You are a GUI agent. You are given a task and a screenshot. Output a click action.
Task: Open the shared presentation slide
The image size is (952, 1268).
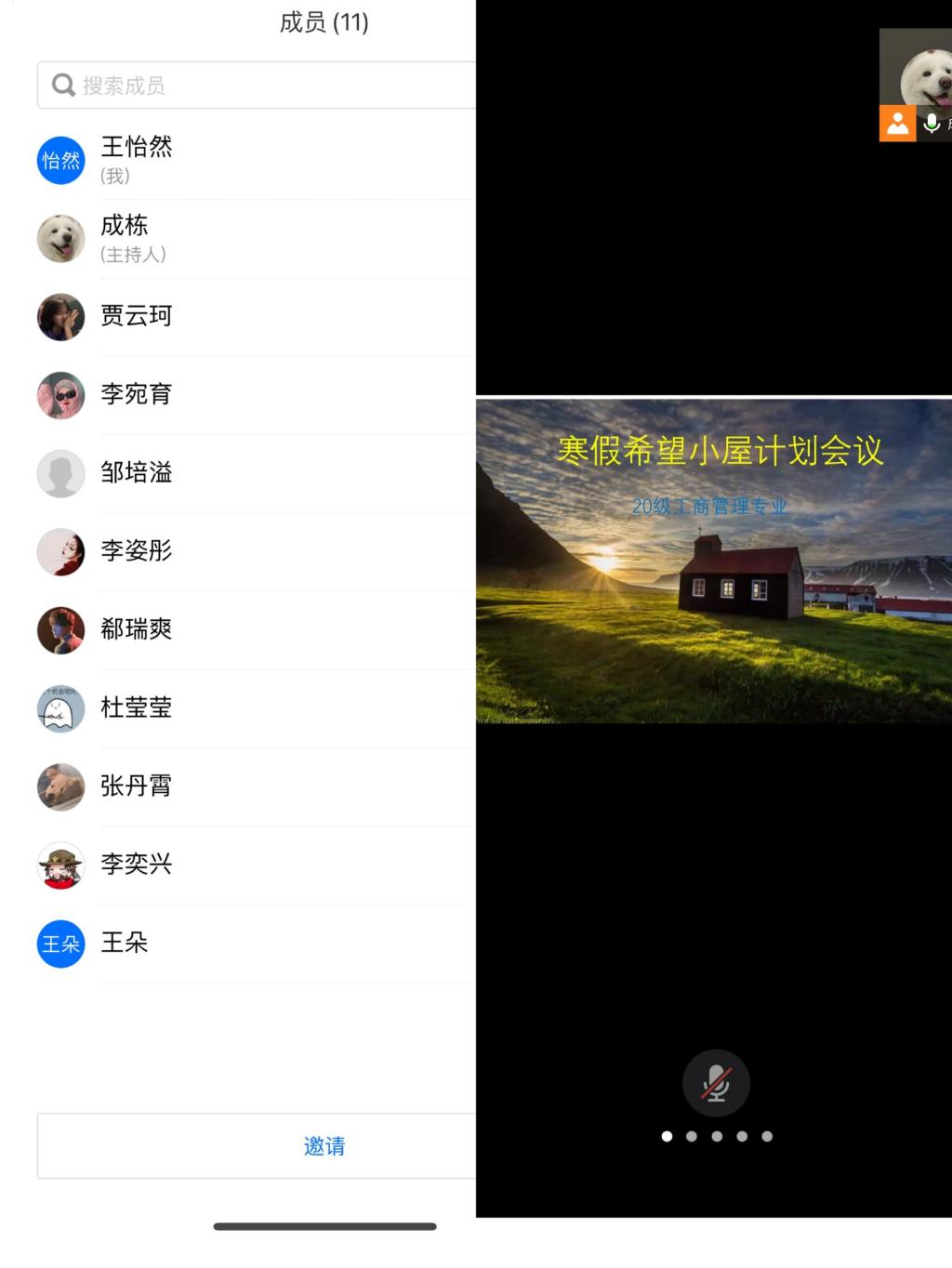point(714,561)
